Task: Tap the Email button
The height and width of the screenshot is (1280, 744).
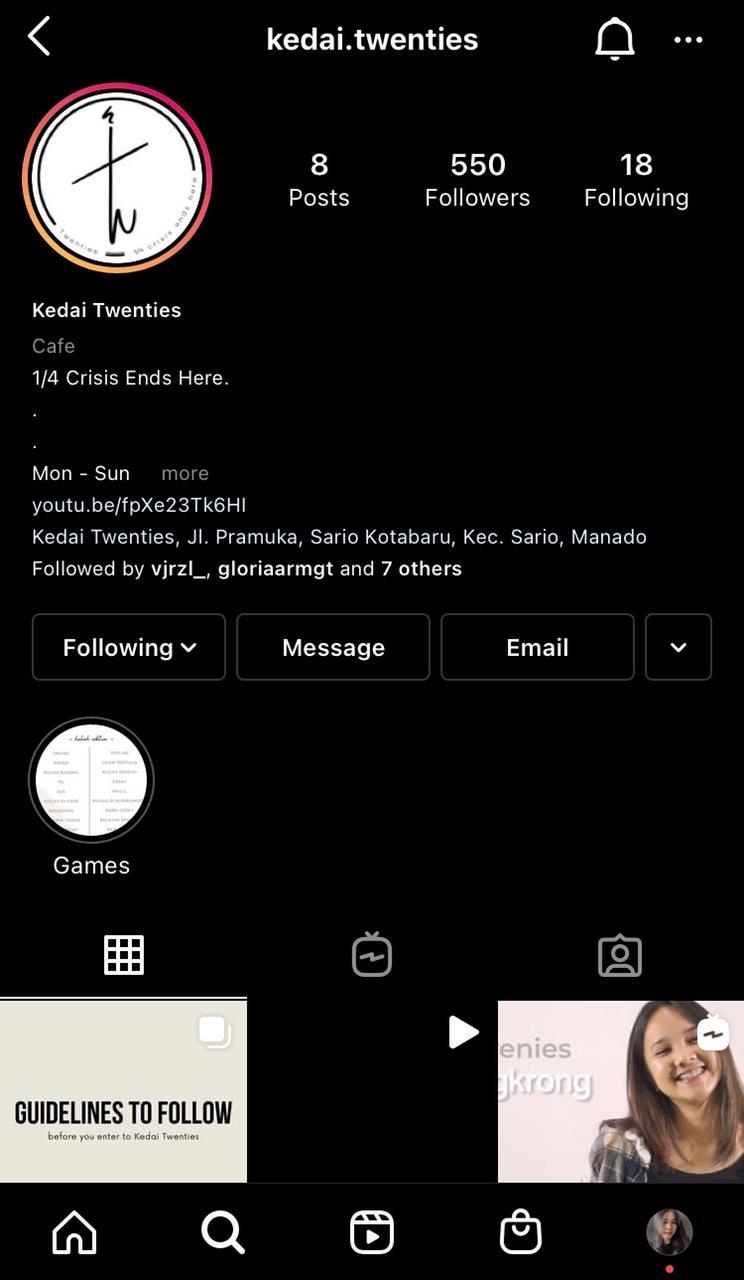Action: (537, 647)
